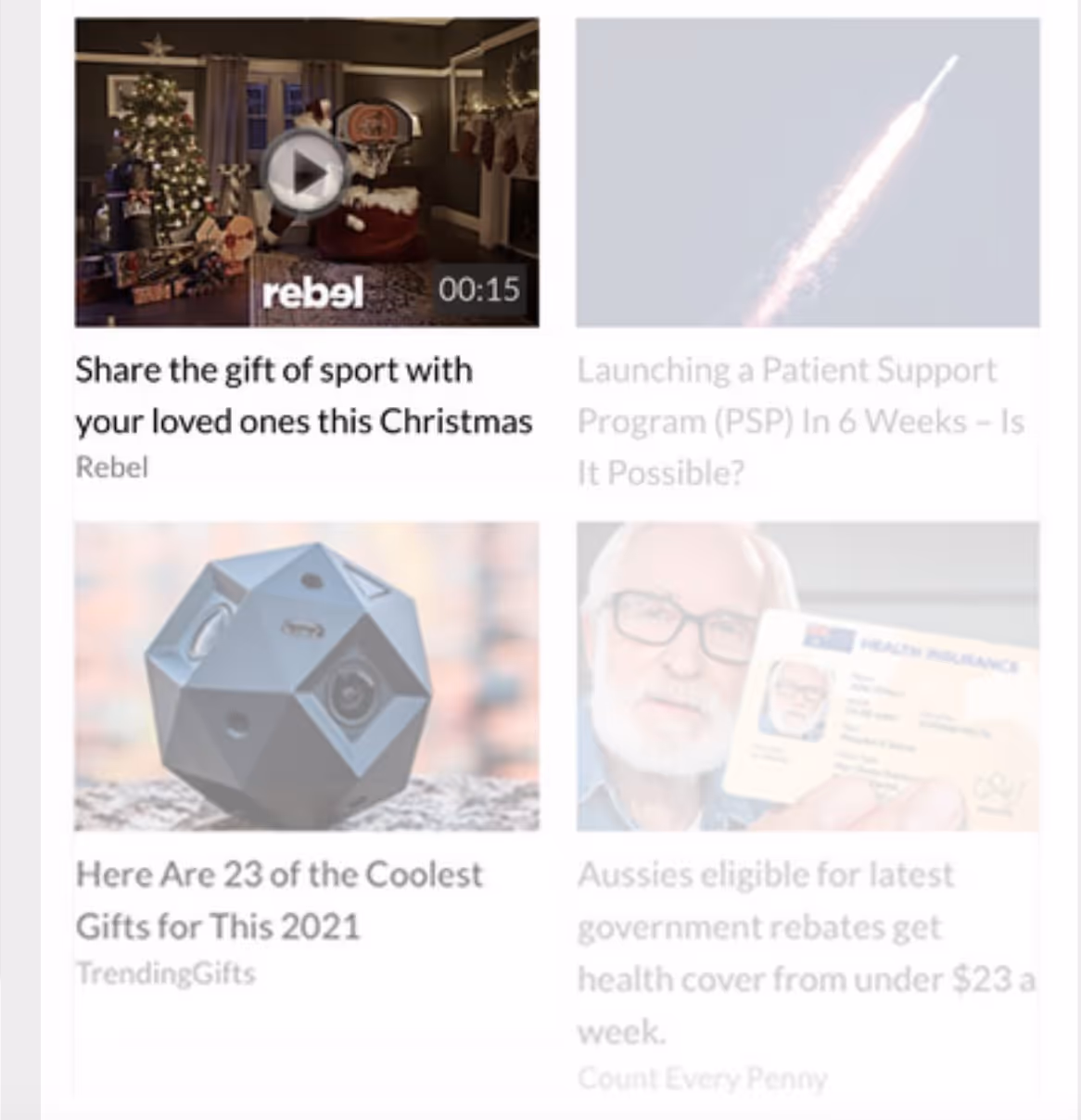Open the 23 Coolest Gifts article
Viewport: 1081px width, 1120px height.
[278, 898]
